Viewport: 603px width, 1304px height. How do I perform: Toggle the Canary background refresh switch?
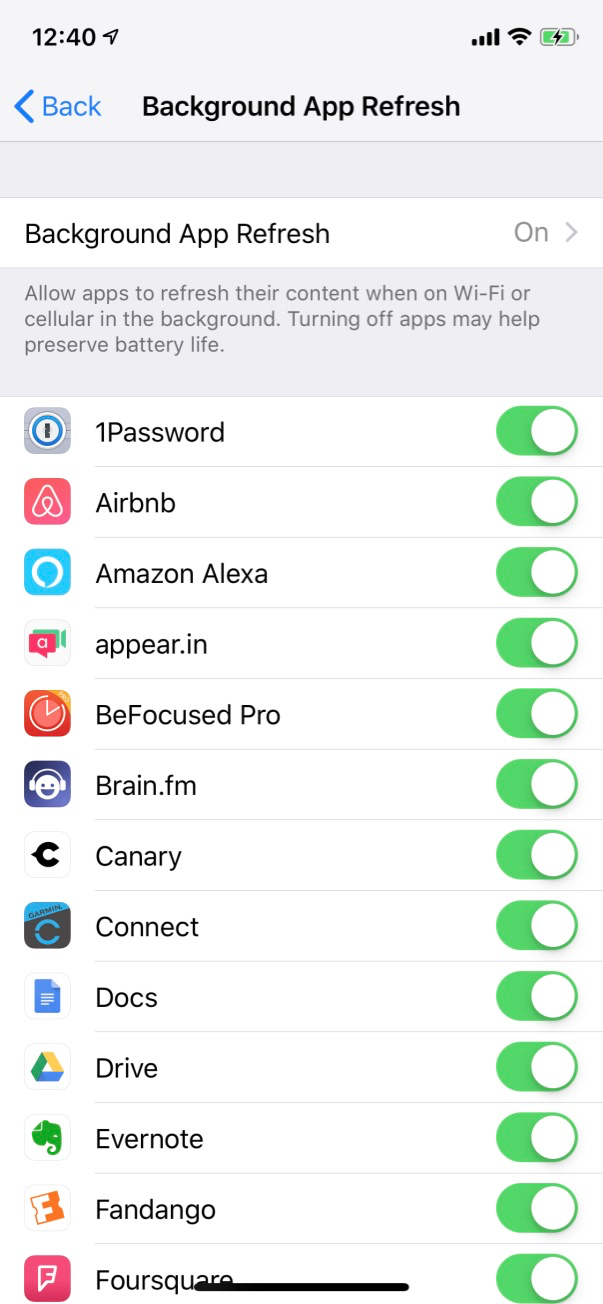tap(536, 856)
